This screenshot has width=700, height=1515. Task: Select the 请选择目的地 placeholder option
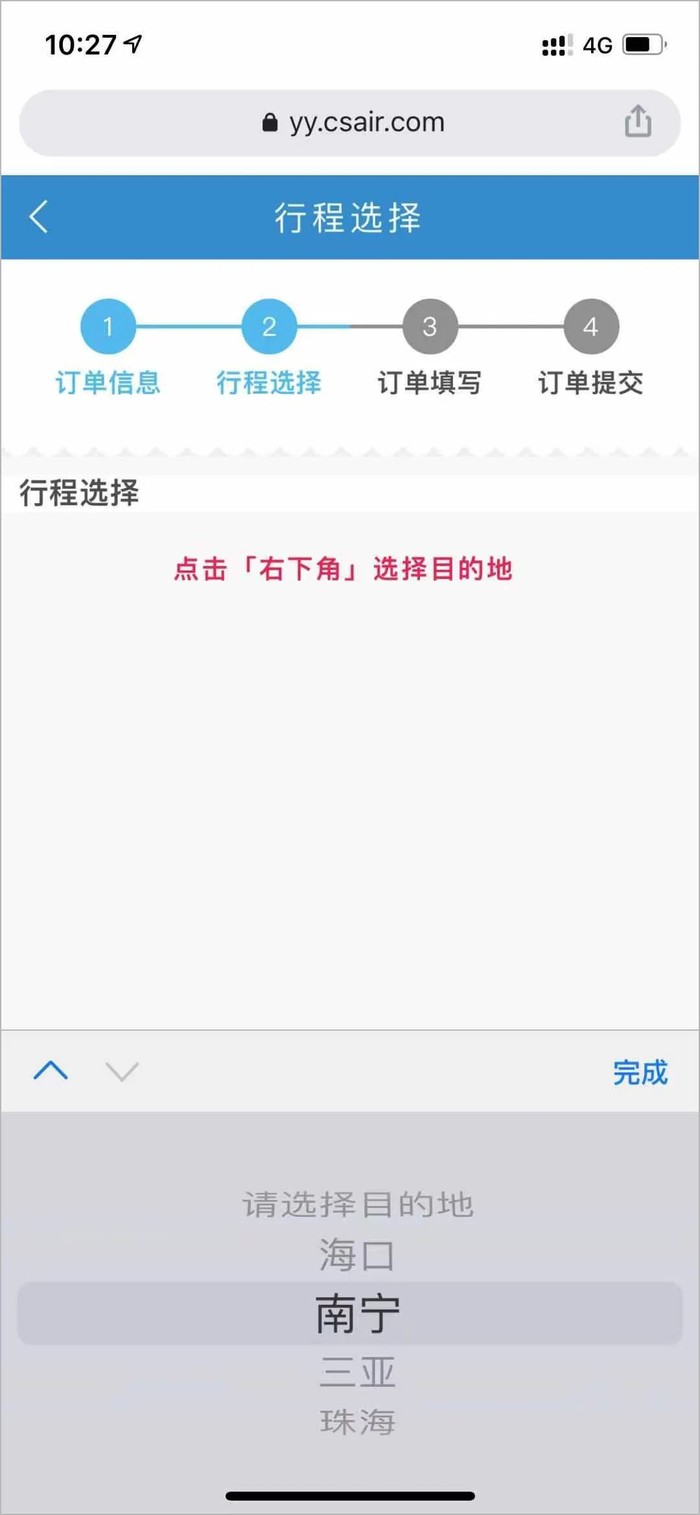(357, 1204)
